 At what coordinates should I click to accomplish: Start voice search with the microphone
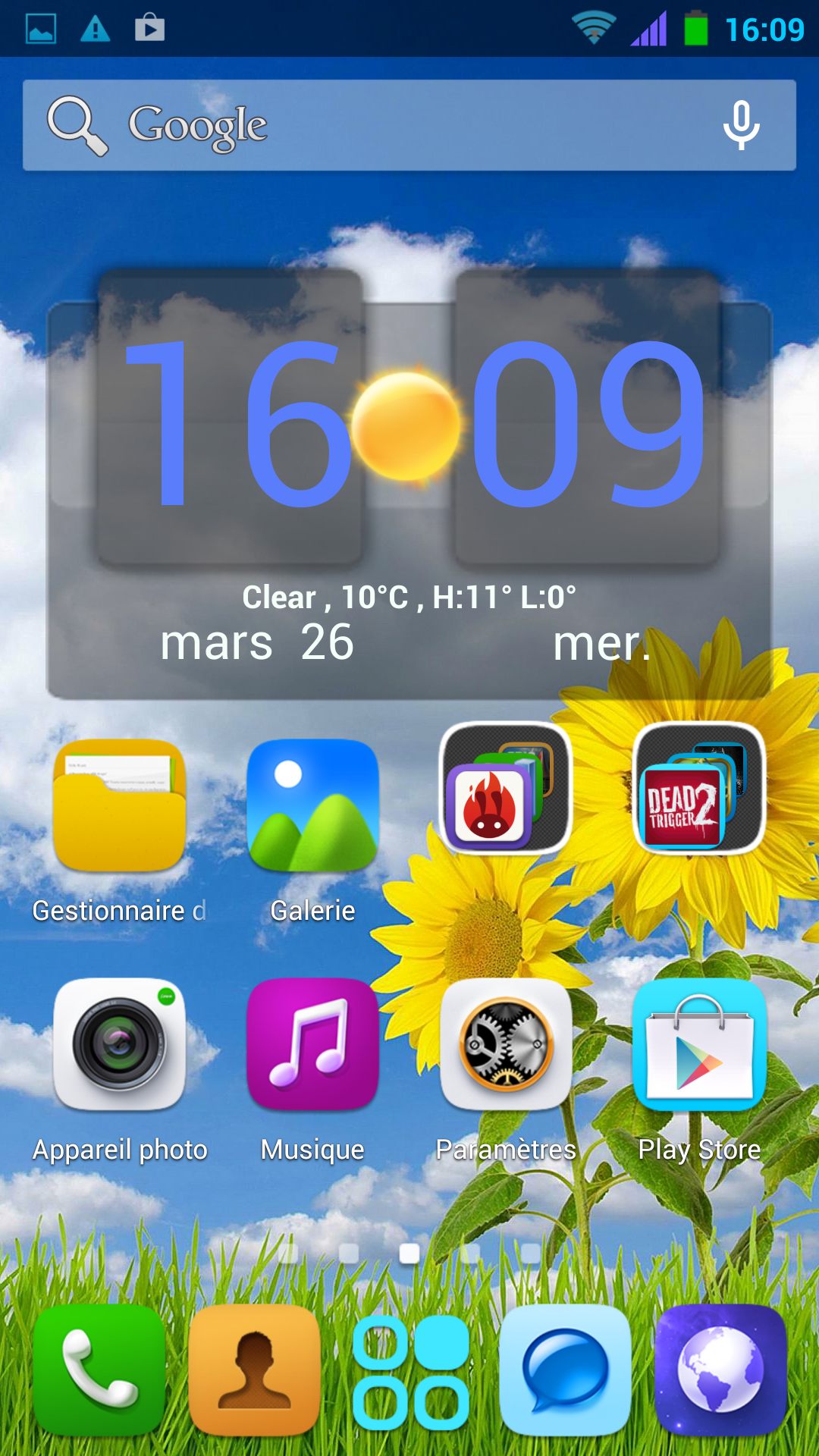click(x=741, y=125)
